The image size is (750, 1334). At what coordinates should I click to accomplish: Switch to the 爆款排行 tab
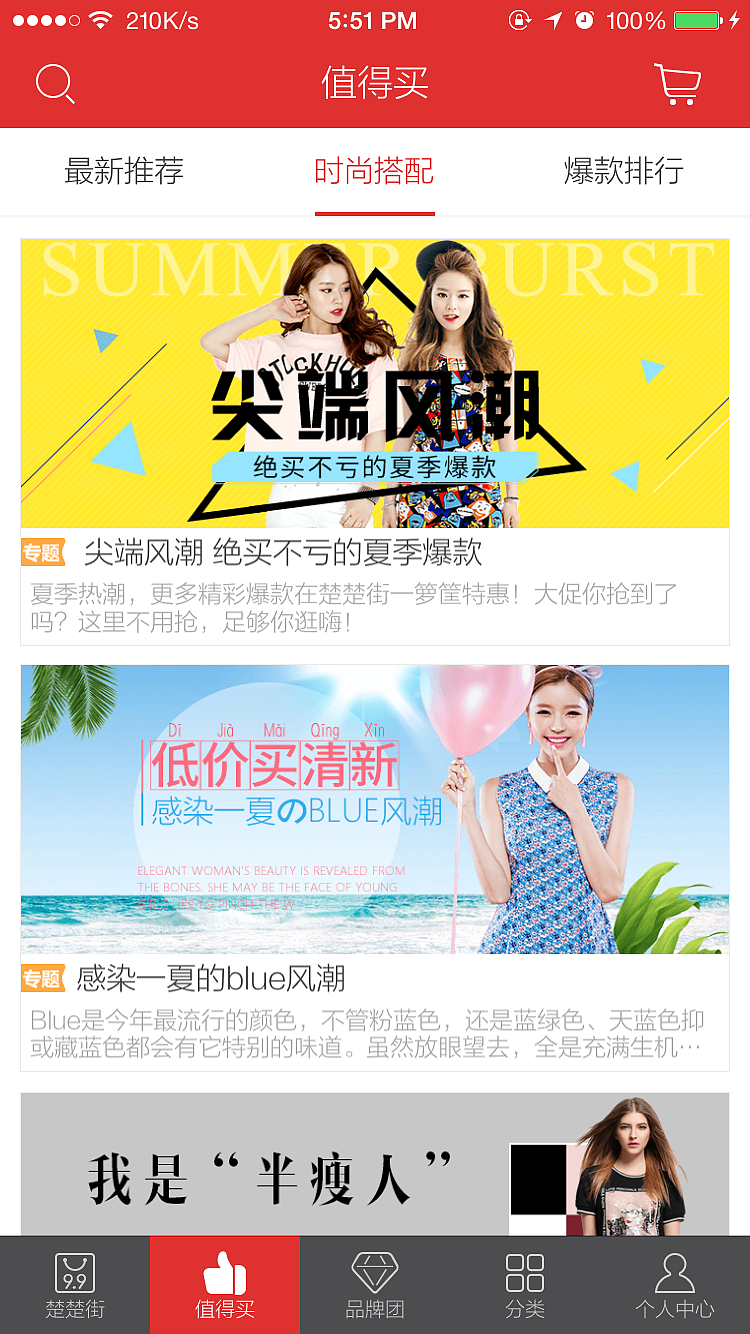point(623,171)
